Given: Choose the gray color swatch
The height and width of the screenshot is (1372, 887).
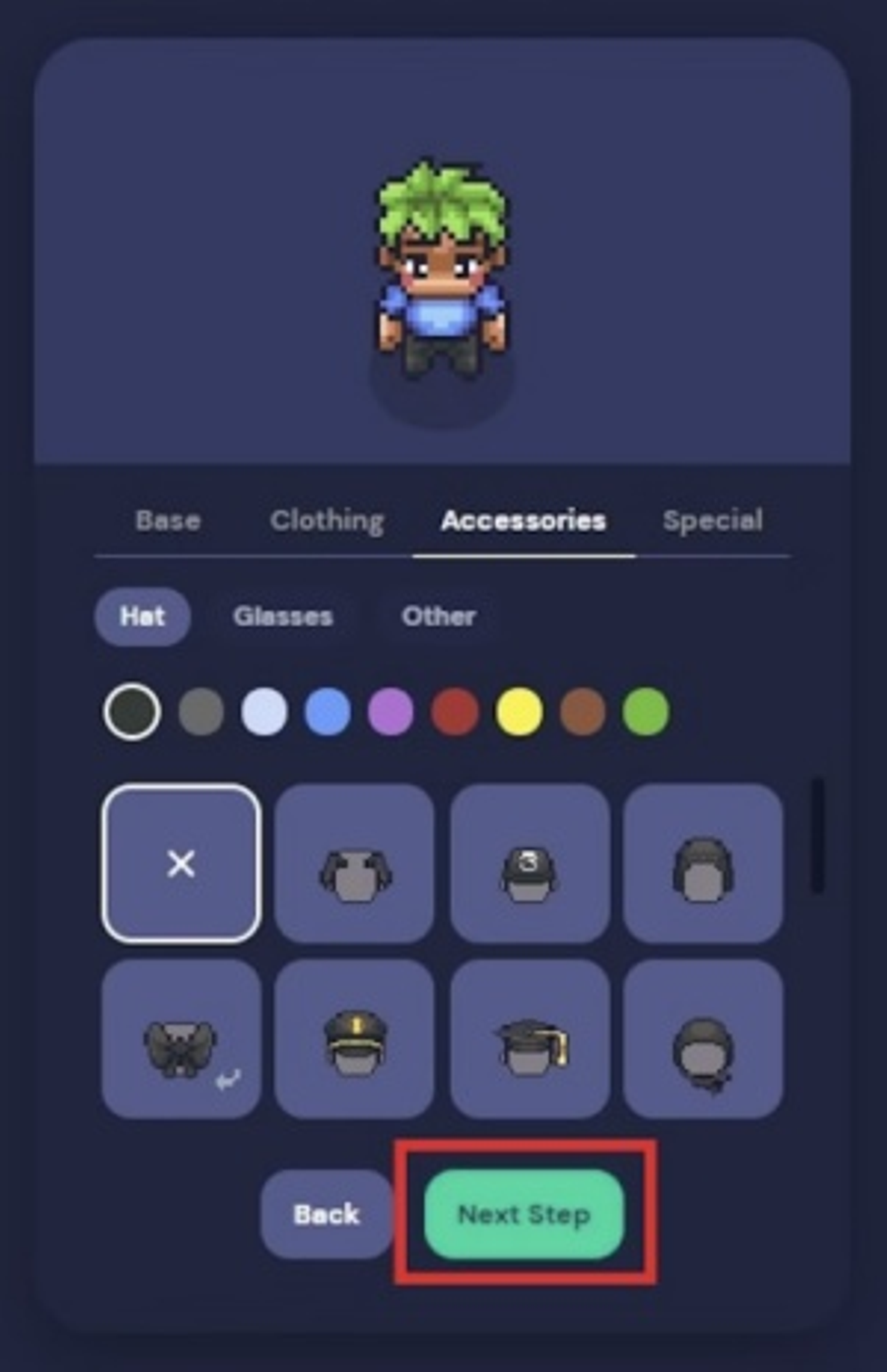Looking at the screenshot, I should click(x=201, y=712).
